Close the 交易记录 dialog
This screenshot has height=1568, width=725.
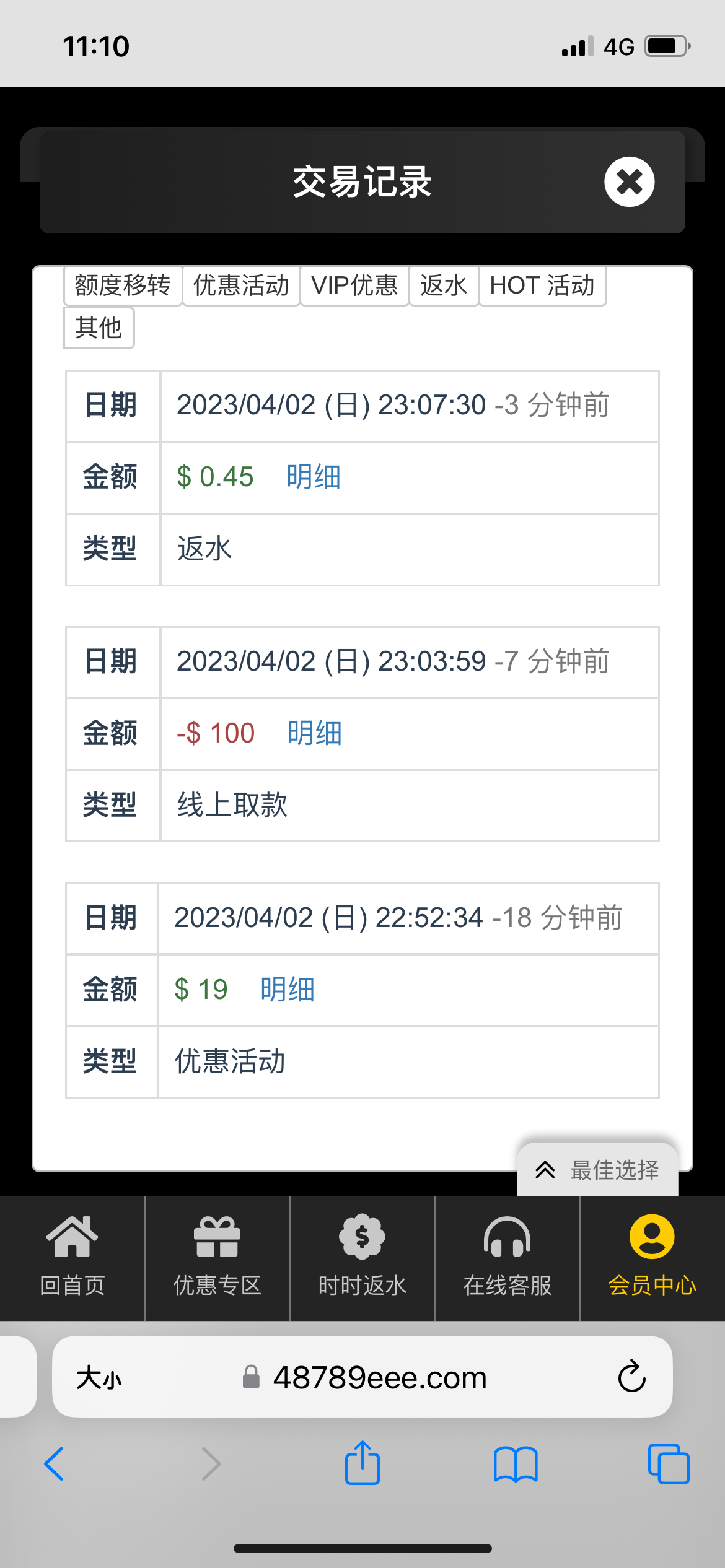click(x=629, y=182)
